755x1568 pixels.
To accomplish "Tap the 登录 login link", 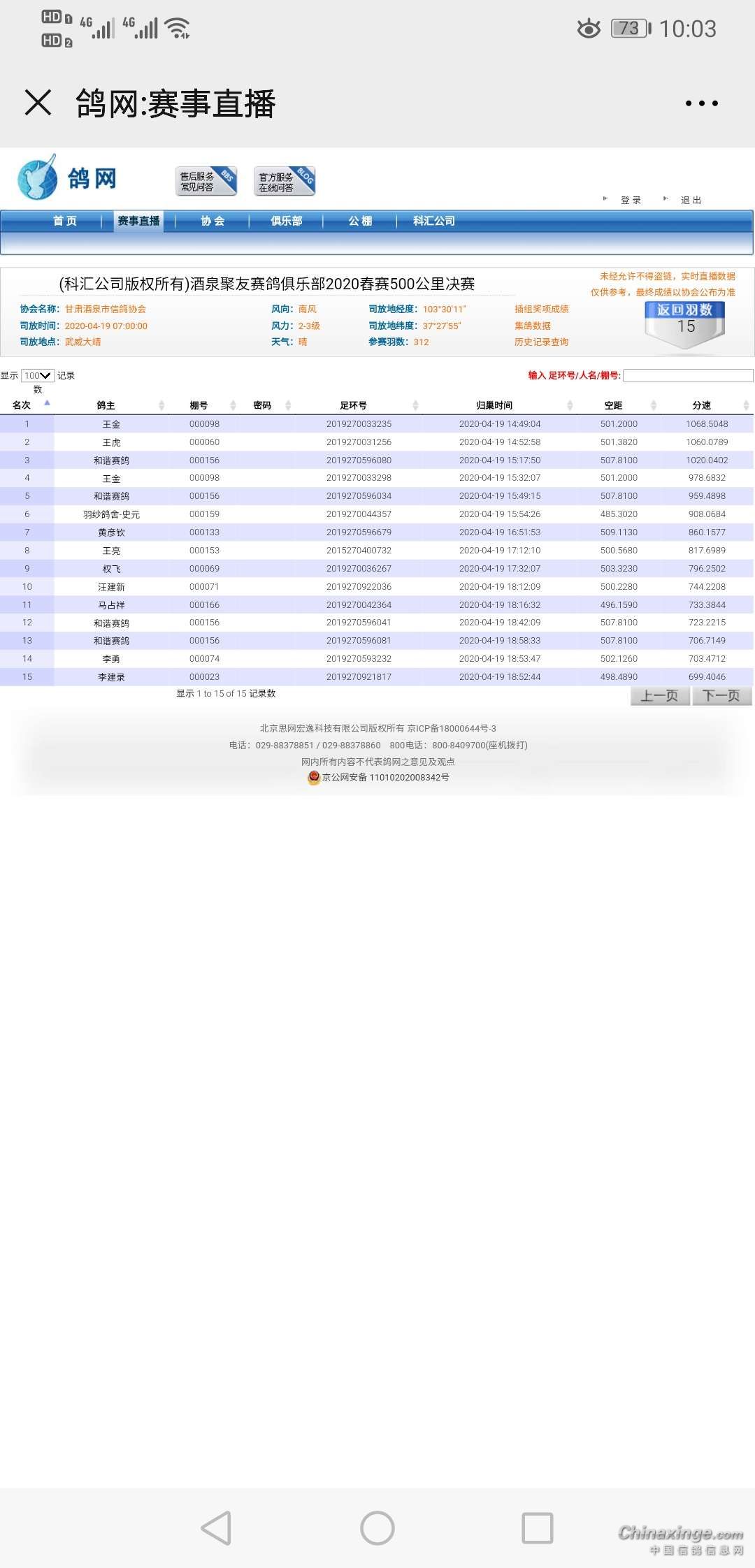I will click(x=630, y=201).
